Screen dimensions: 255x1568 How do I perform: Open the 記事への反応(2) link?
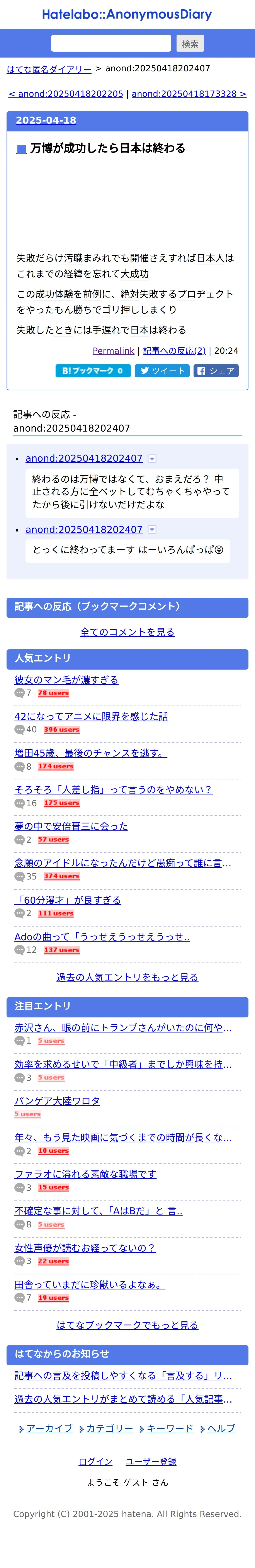174,351
